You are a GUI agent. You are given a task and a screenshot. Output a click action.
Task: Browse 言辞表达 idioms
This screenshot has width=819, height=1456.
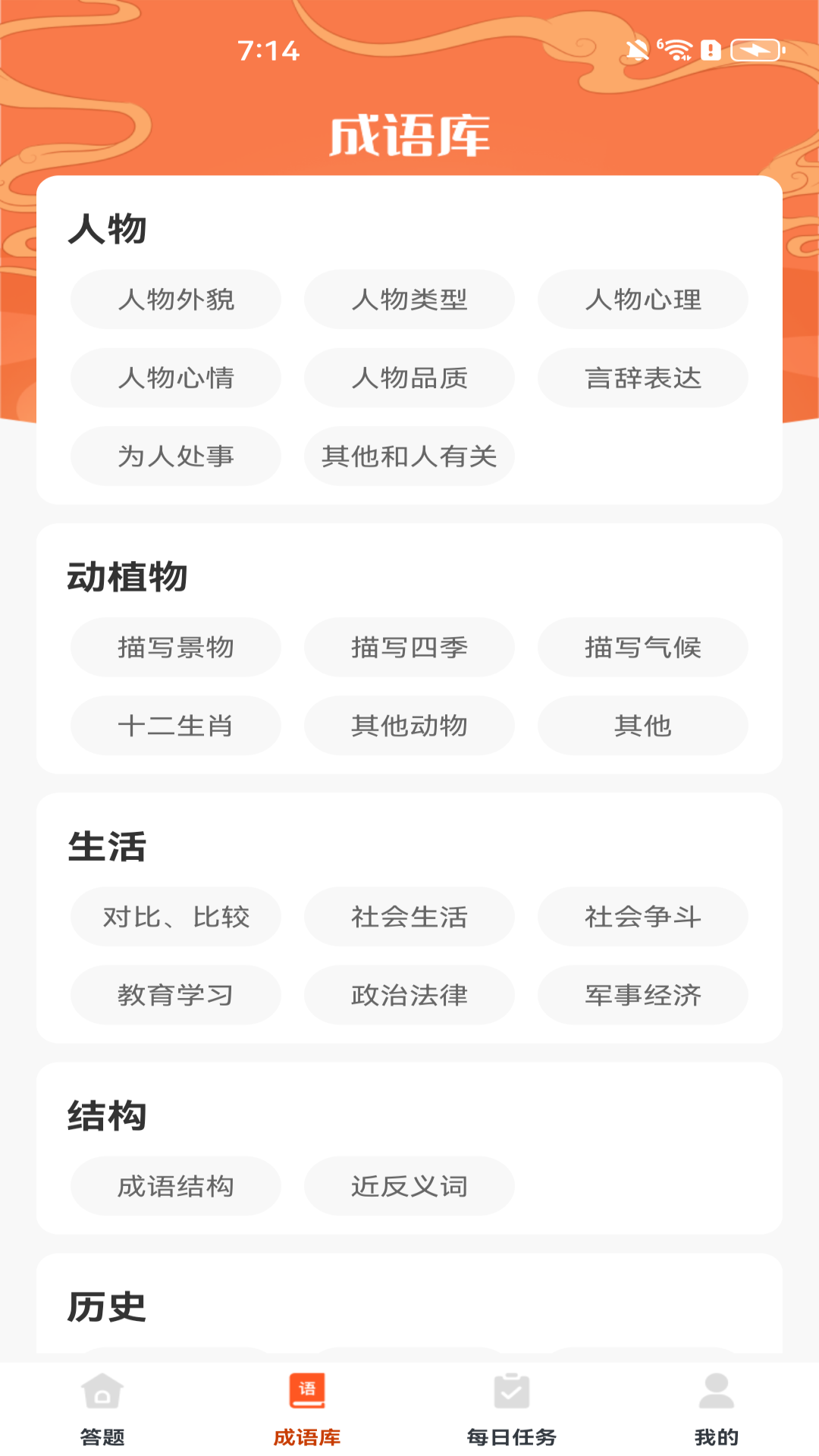(x=642, y=378)
